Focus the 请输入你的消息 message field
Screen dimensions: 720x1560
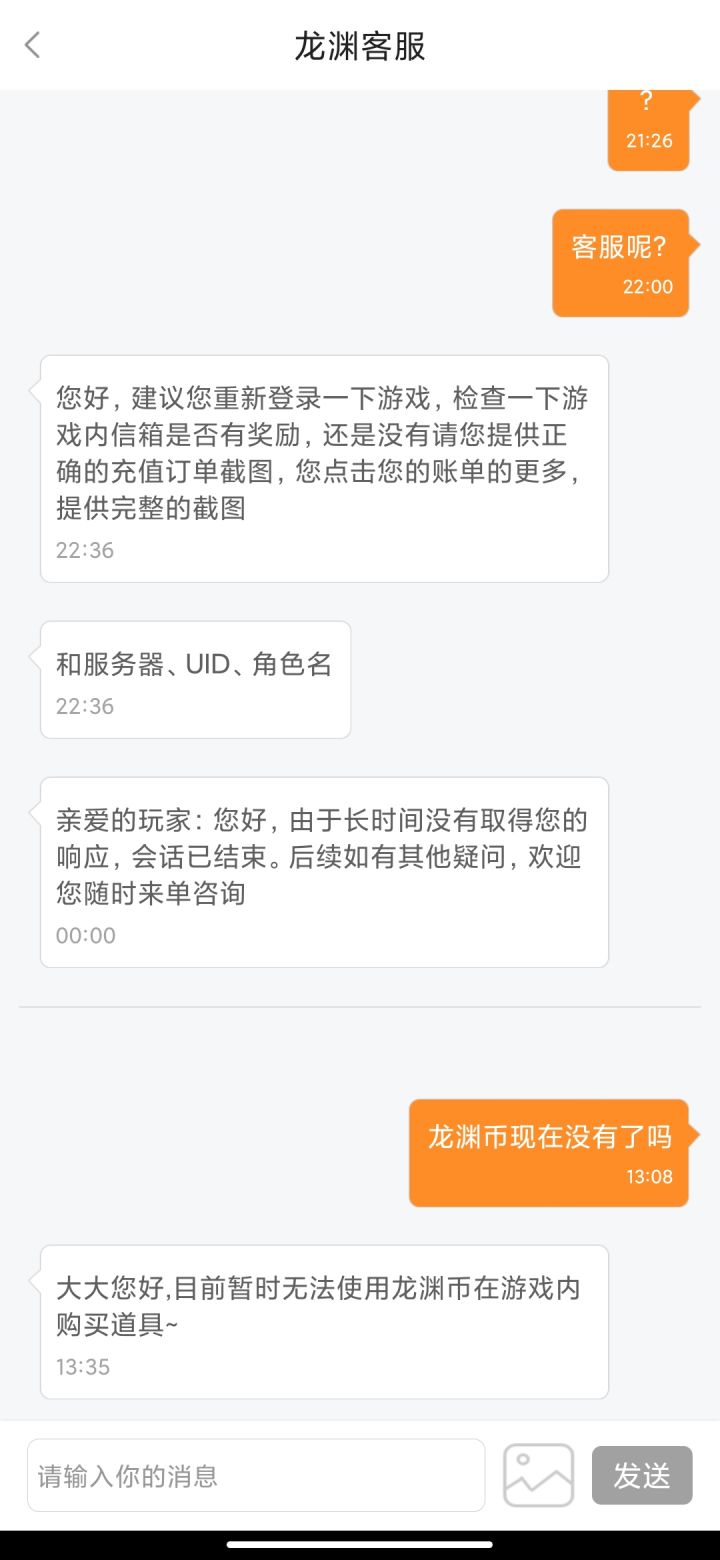click(256, 1475)
